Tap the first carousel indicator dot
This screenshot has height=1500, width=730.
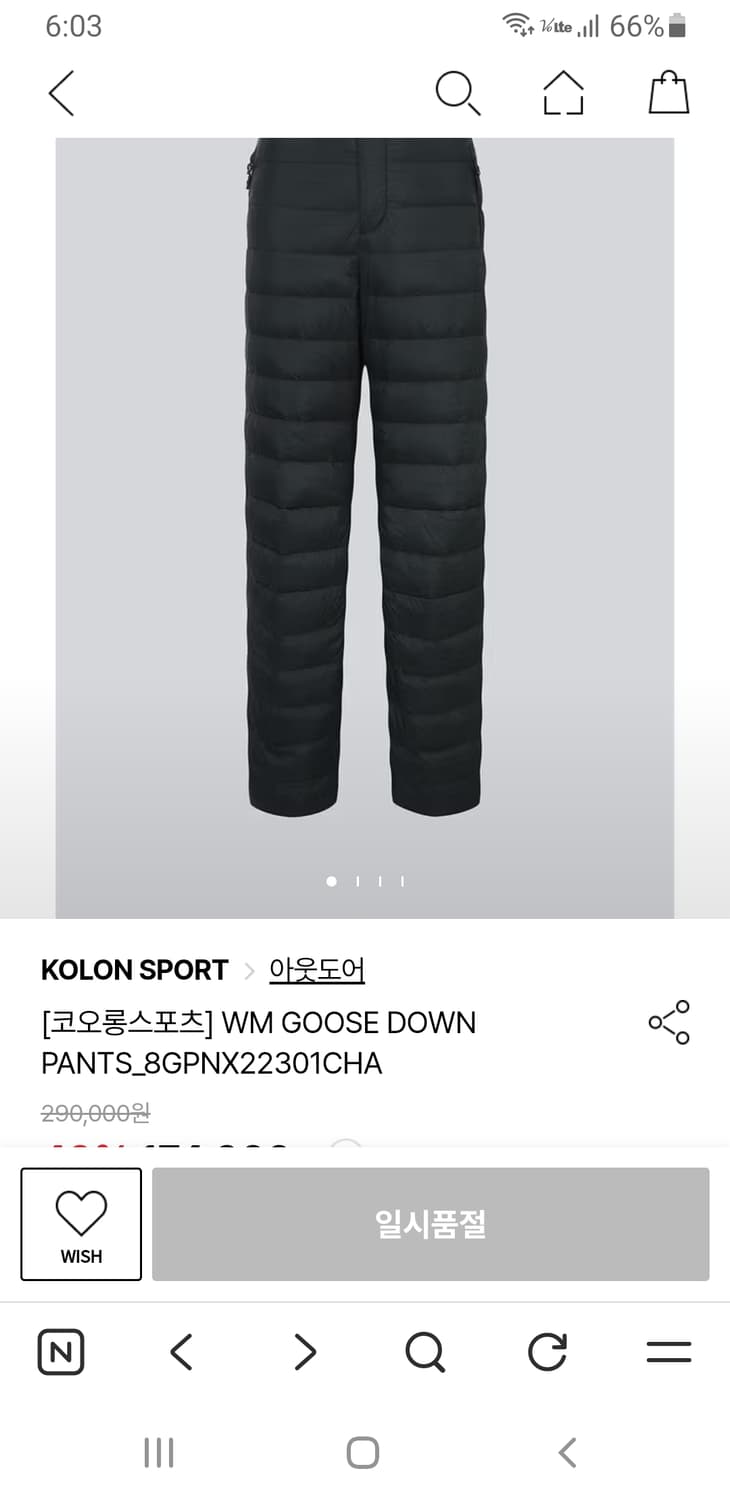(x=331, y=881)
